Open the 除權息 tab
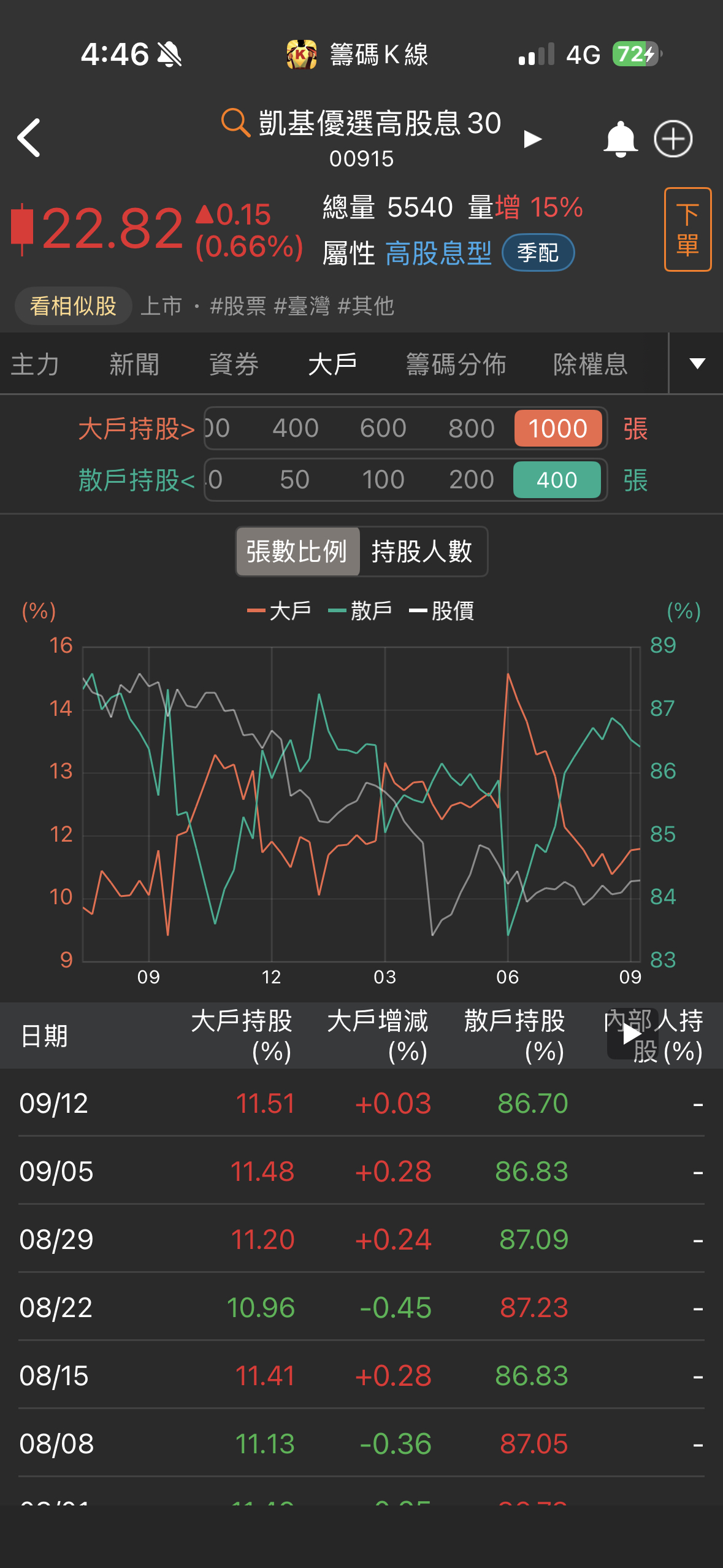723x1568 pixels. (x=590, y=364)
